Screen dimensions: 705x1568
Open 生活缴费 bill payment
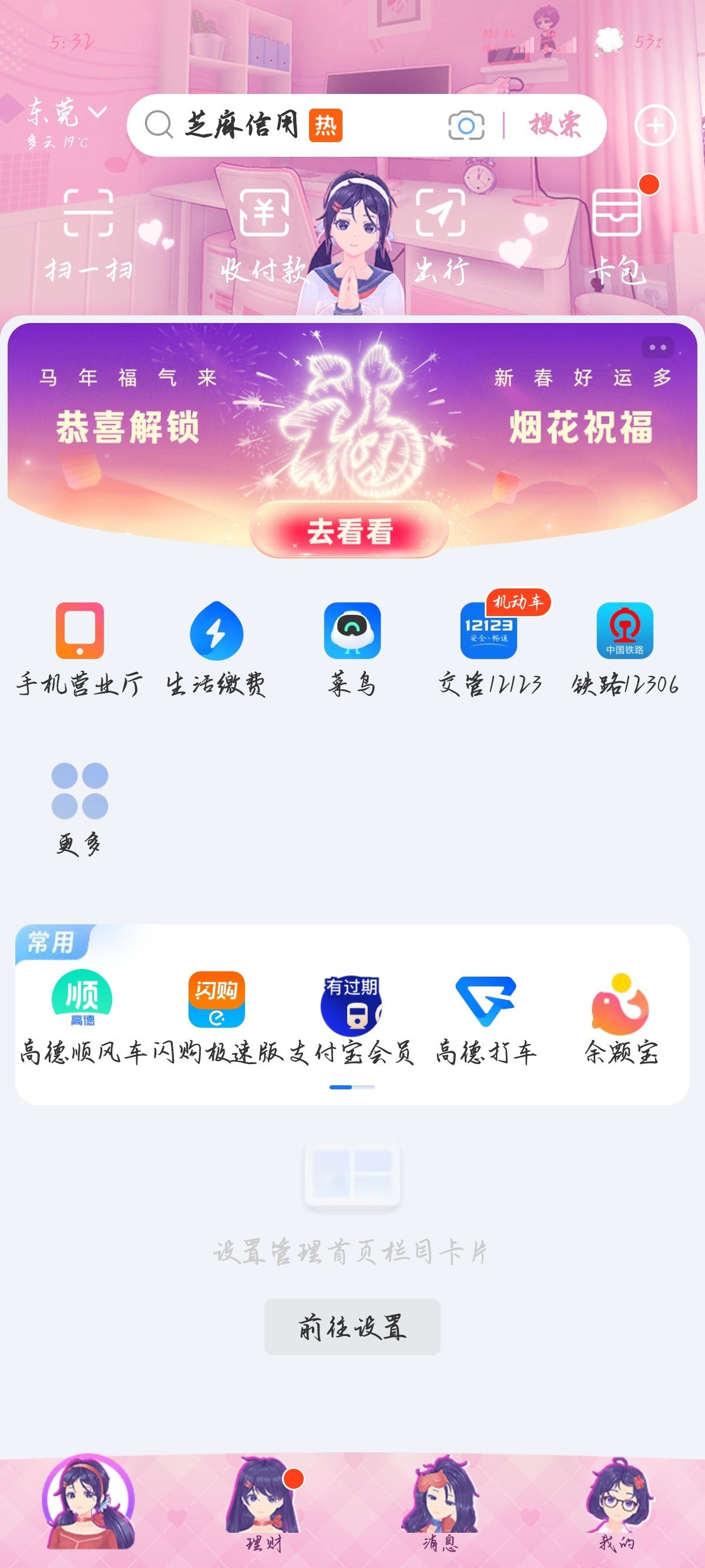216,649
